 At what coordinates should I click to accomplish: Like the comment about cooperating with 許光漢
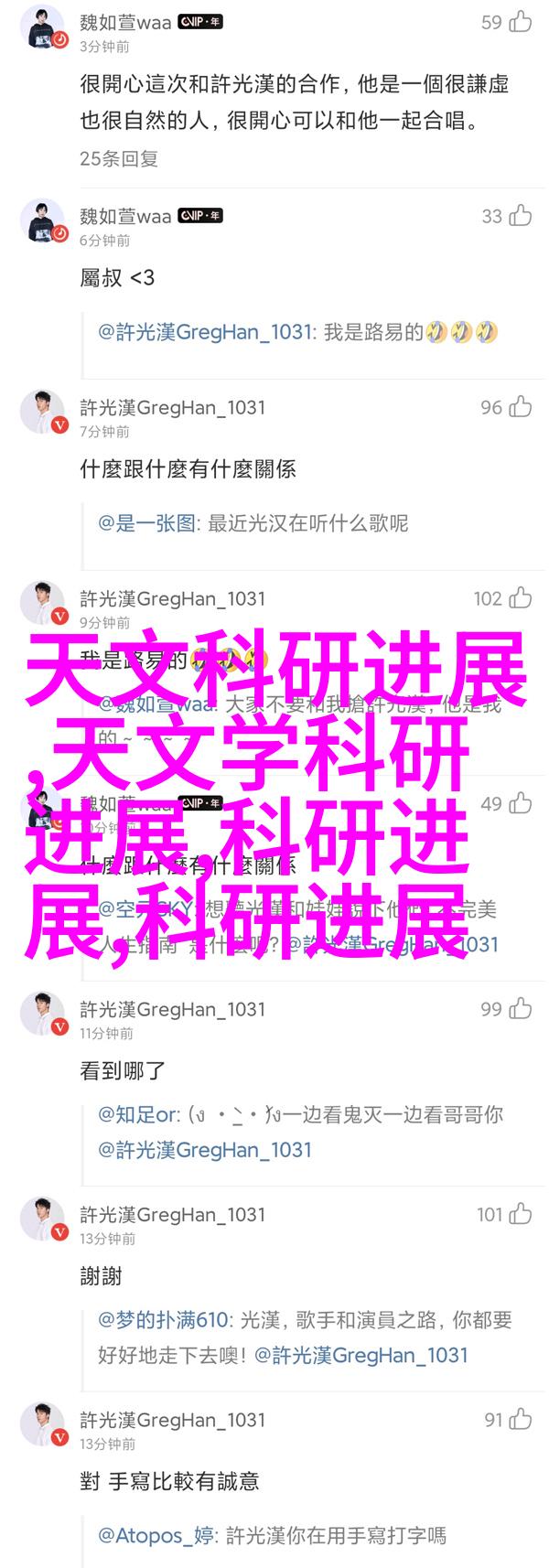click(x=520, y=23)
